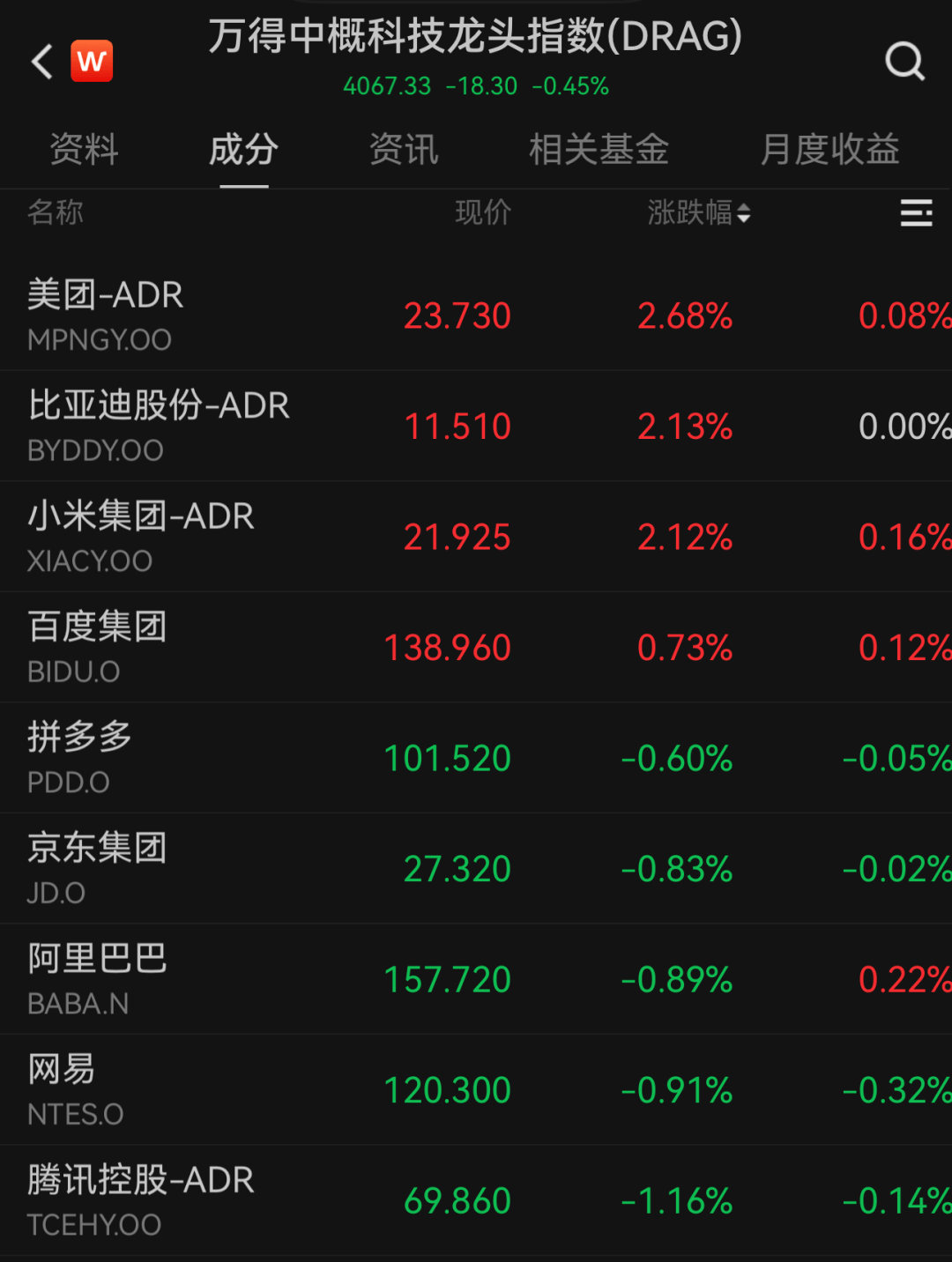Select the 成分 tab
This screenshot has height=1262, width=952.
[x=242, y=150]
